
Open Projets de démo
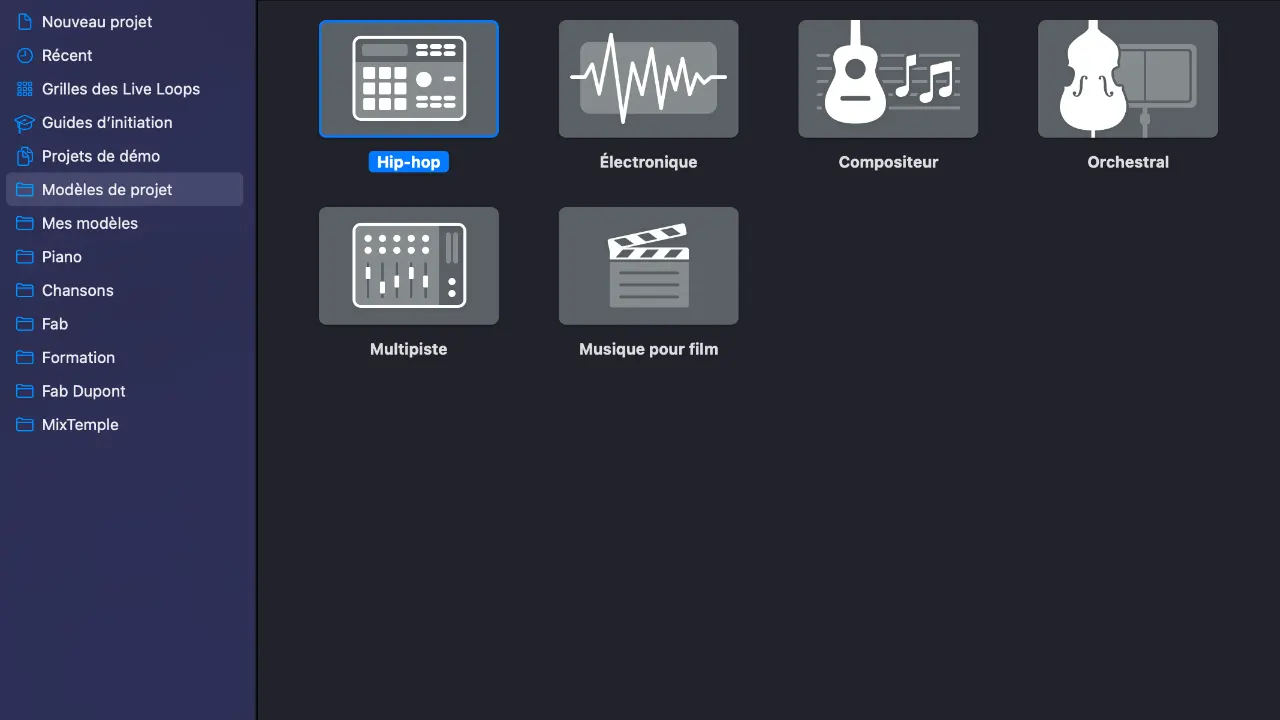tap(100, 156)
